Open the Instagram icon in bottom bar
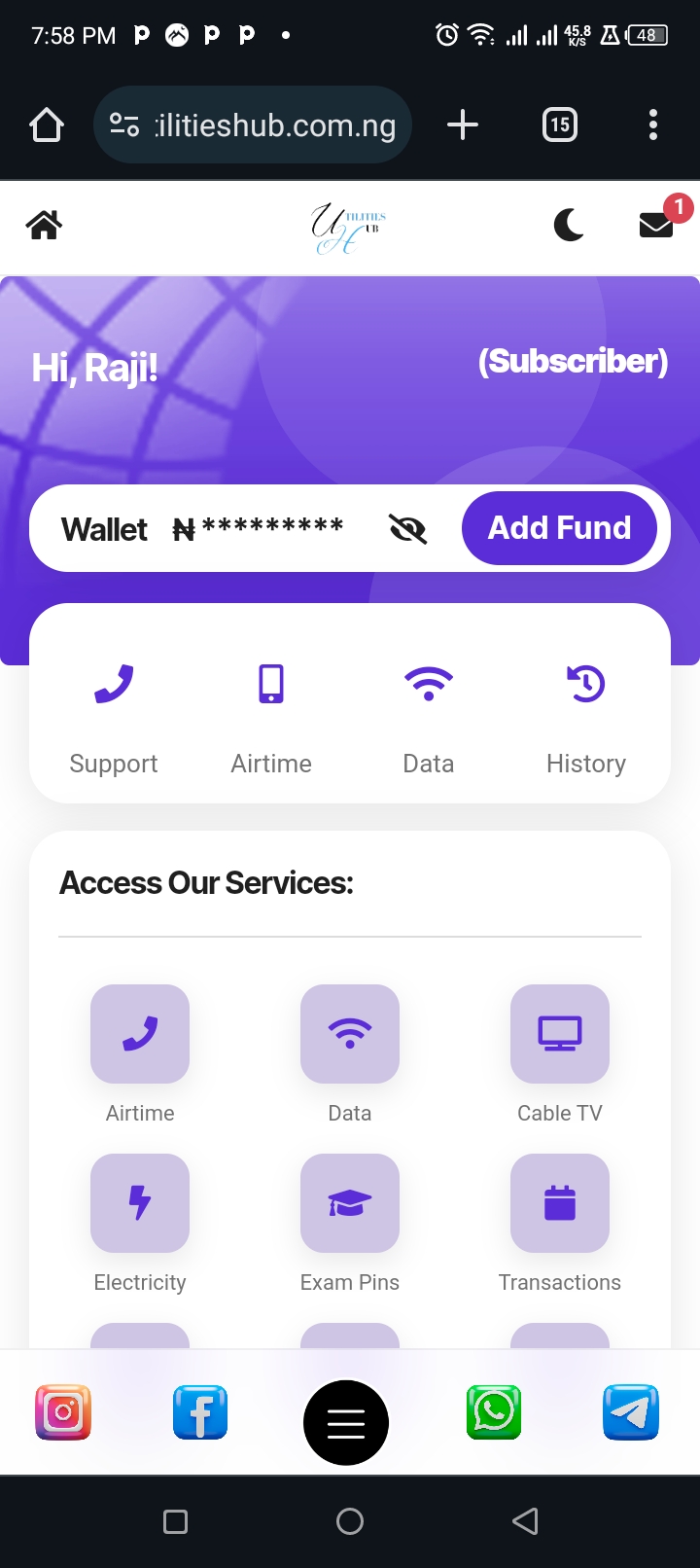Image resolution: width=700 pixels, height=1568 pixels. [62, 1411]
